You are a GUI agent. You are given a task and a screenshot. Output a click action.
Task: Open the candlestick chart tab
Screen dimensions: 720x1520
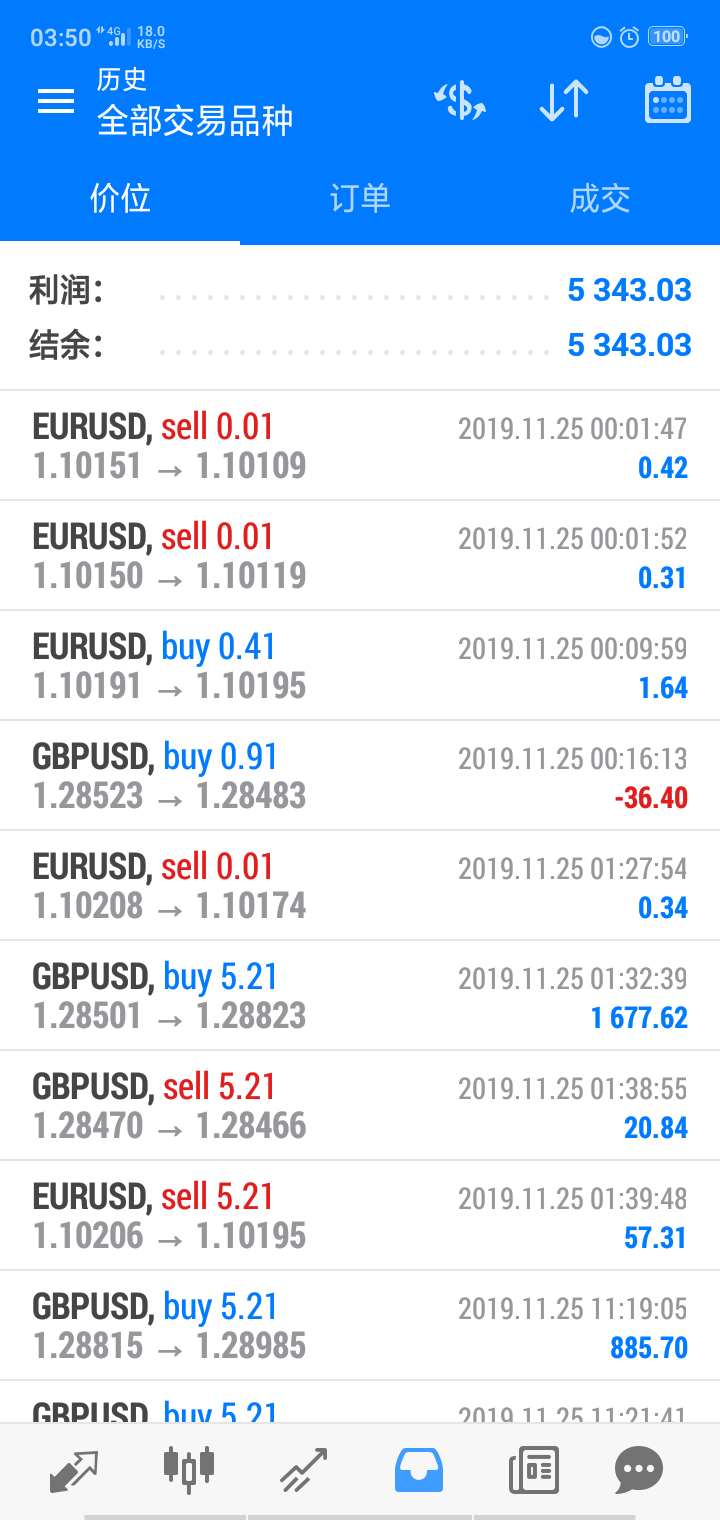[189, 1470]
